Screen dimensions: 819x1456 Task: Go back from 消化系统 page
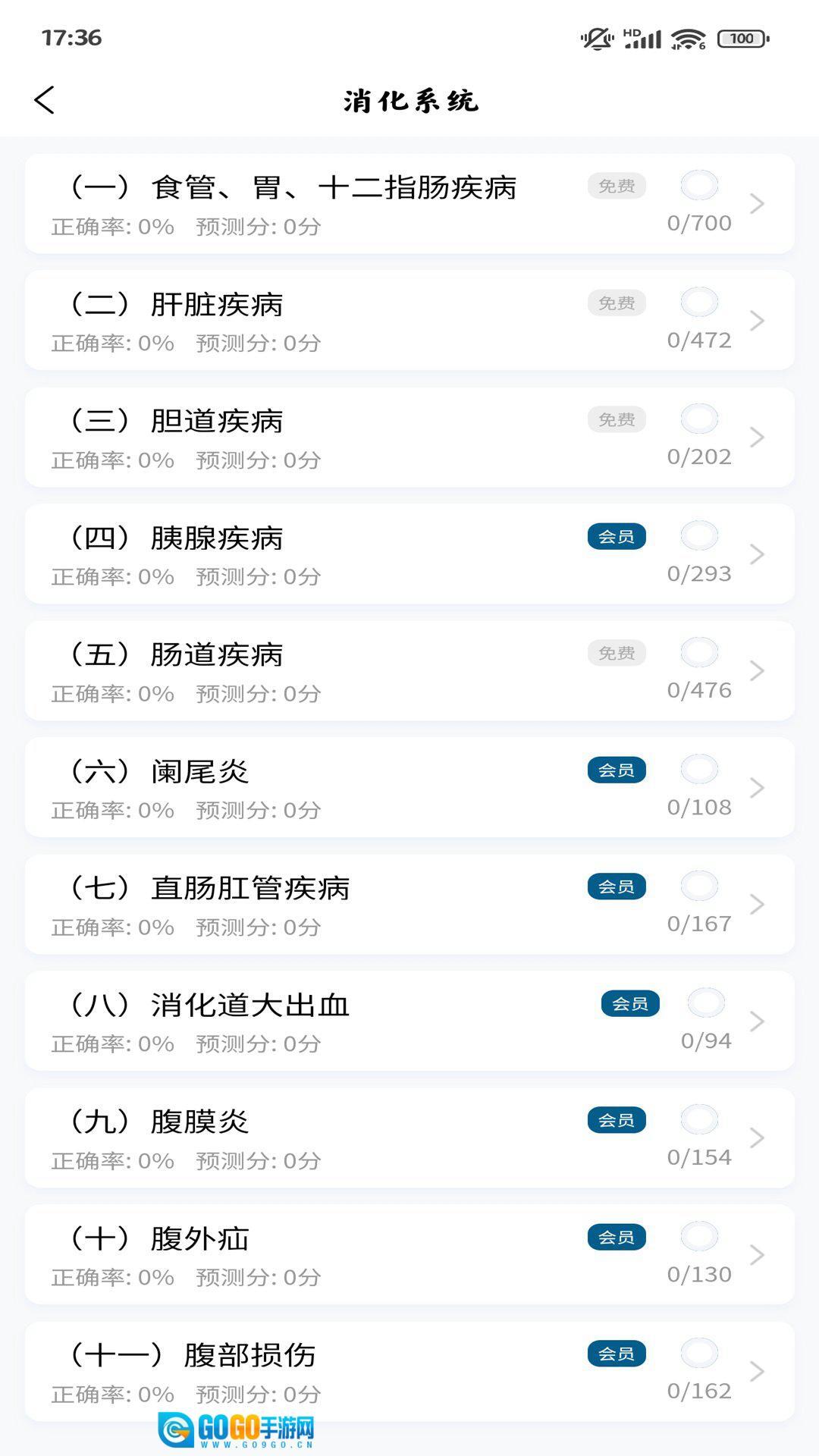tap(45, 100)
